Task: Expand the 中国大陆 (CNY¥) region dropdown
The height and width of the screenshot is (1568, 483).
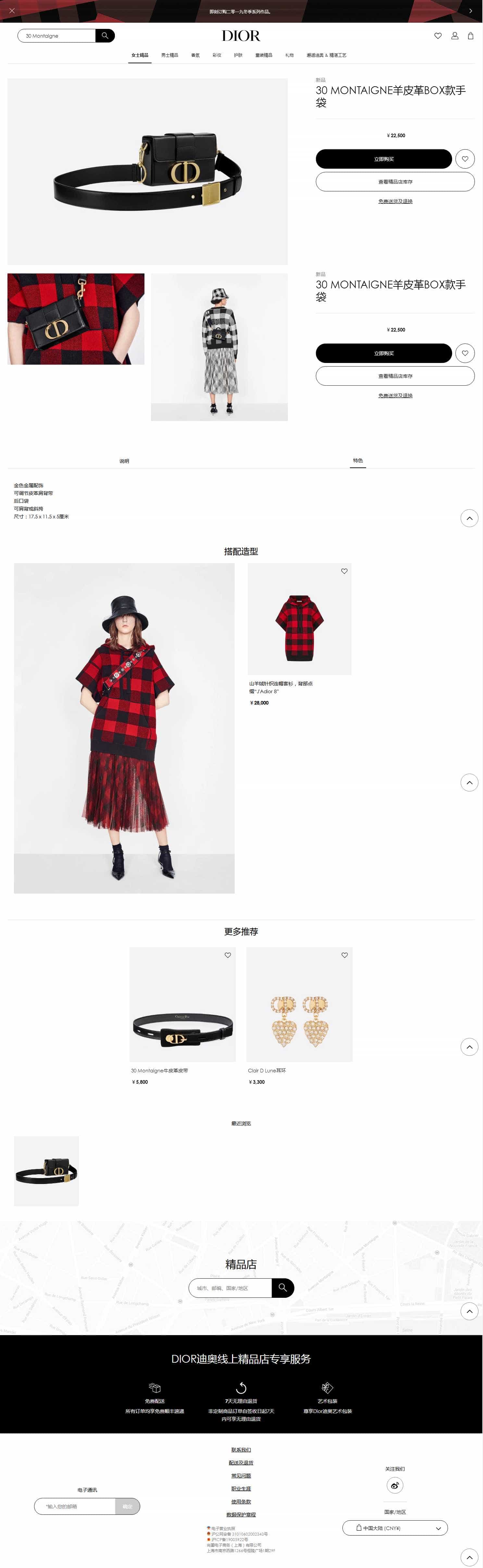Action: coord(395,1528)
